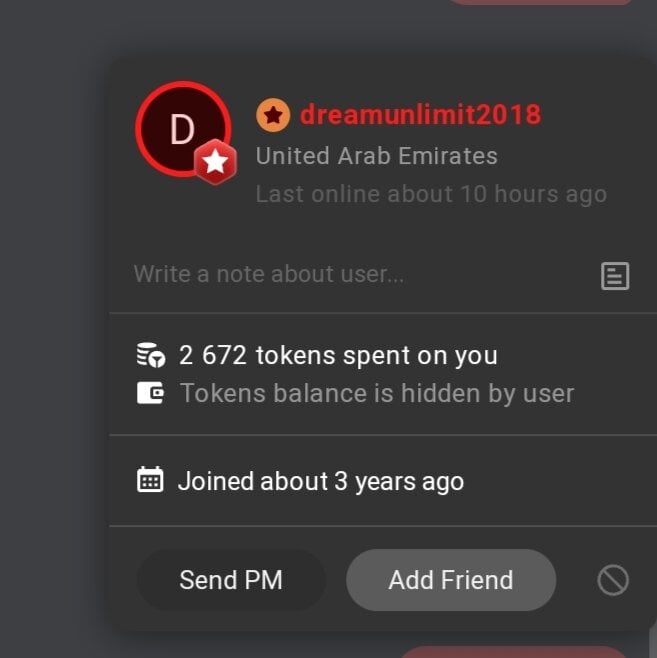Write a note about user field

tap(360, 274)
